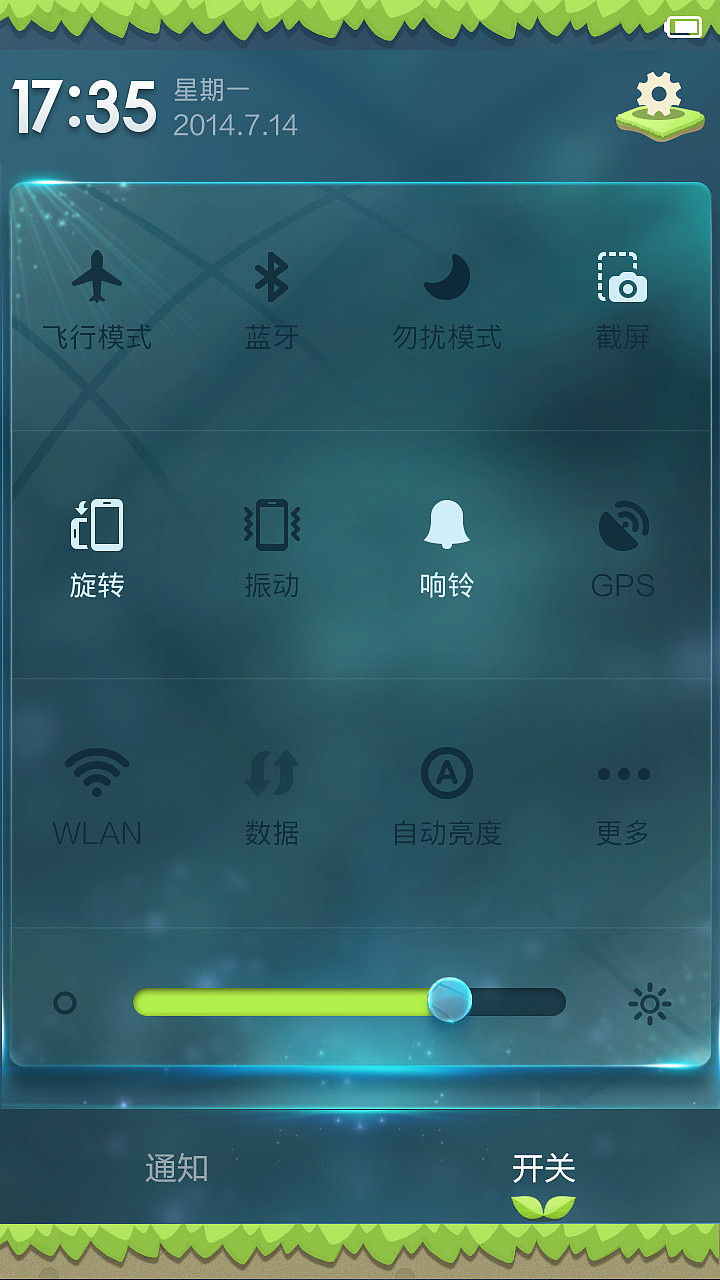
Task: Take a screenshot with 截屏
Action: (x=622, y=297)
